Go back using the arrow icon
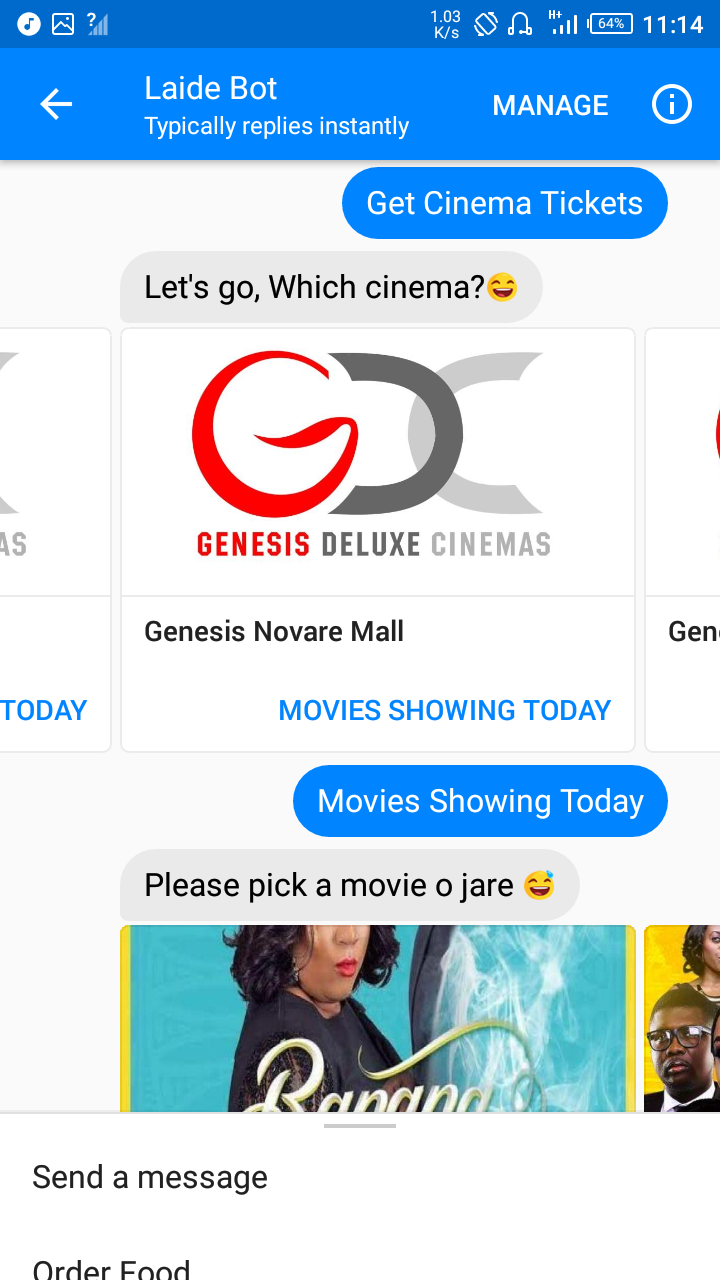The width and height of the screenshot is (720, 1280). [x=56, y=104]
